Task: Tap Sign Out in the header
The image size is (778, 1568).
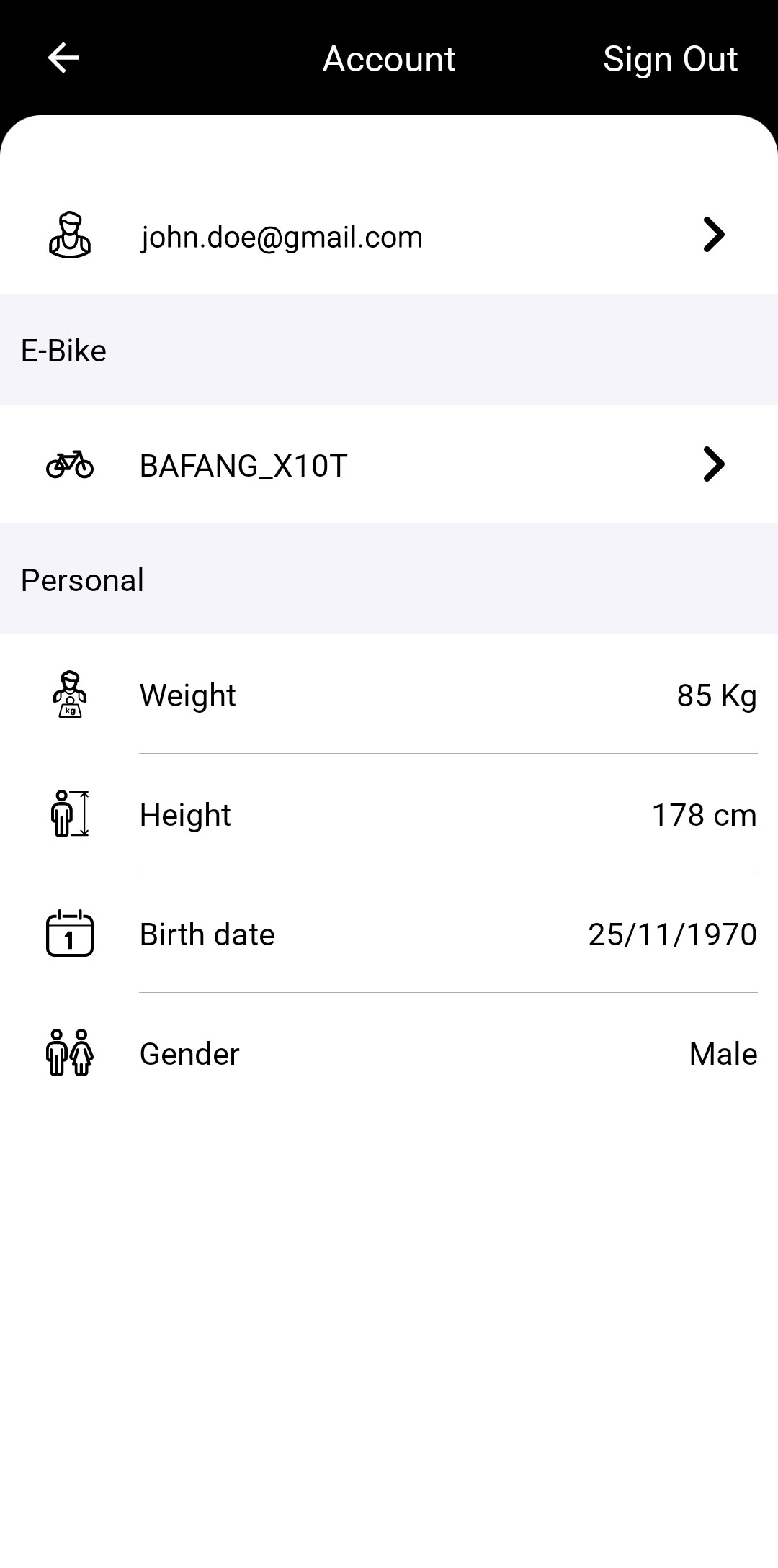Action: [669, 59]
